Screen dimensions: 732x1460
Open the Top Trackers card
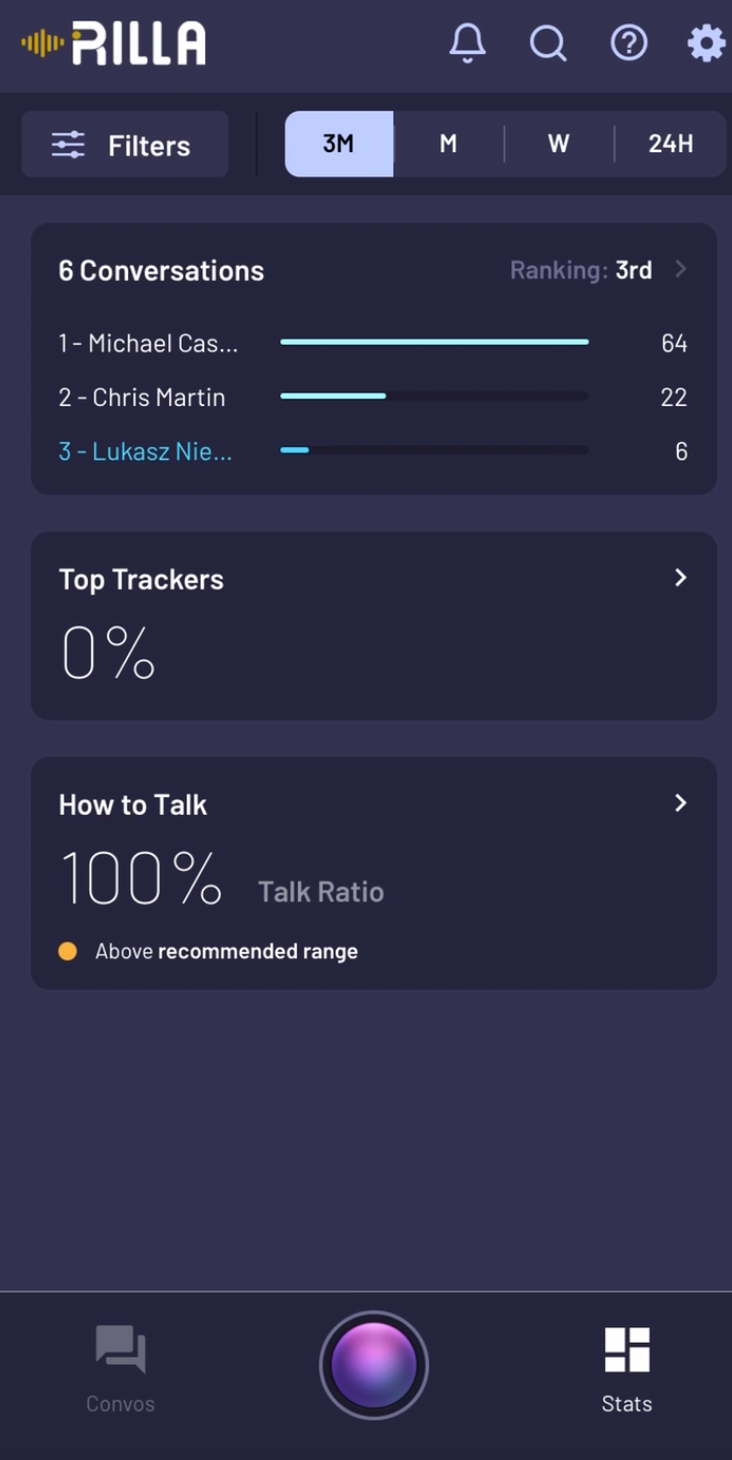point(374,625)
